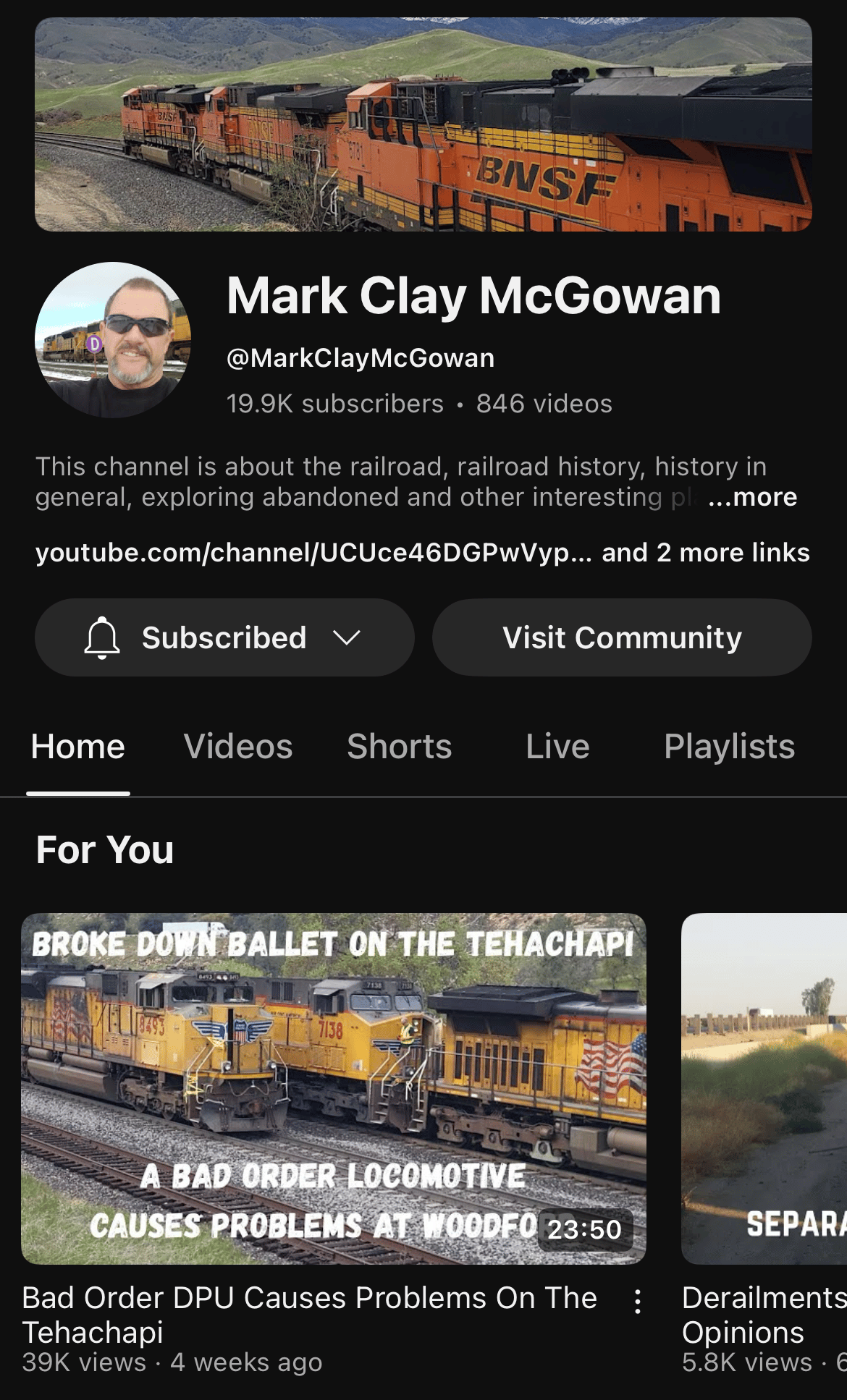
Task: Switch to the Videos tab
Action: (238, 747)
